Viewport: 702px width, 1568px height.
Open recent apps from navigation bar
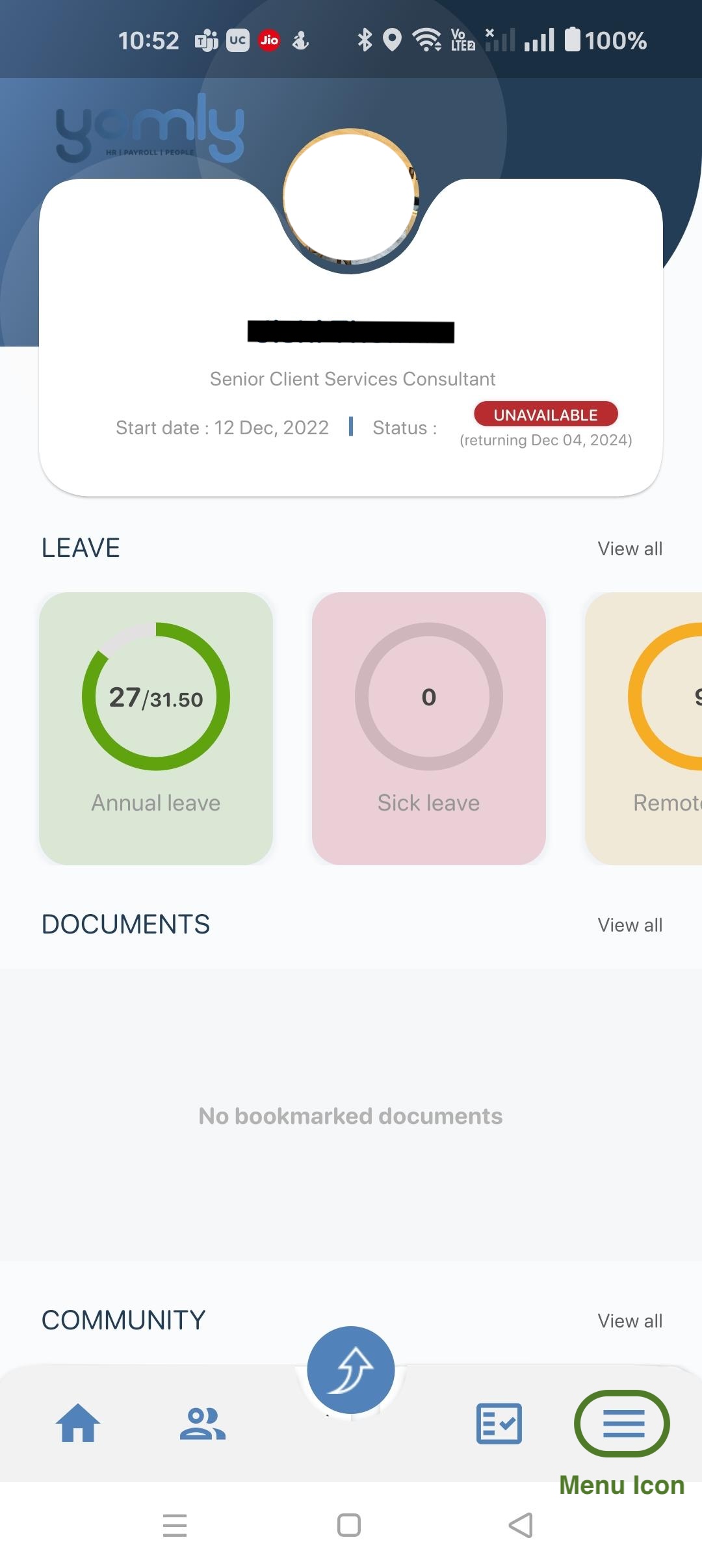(x=175, y=1525)
